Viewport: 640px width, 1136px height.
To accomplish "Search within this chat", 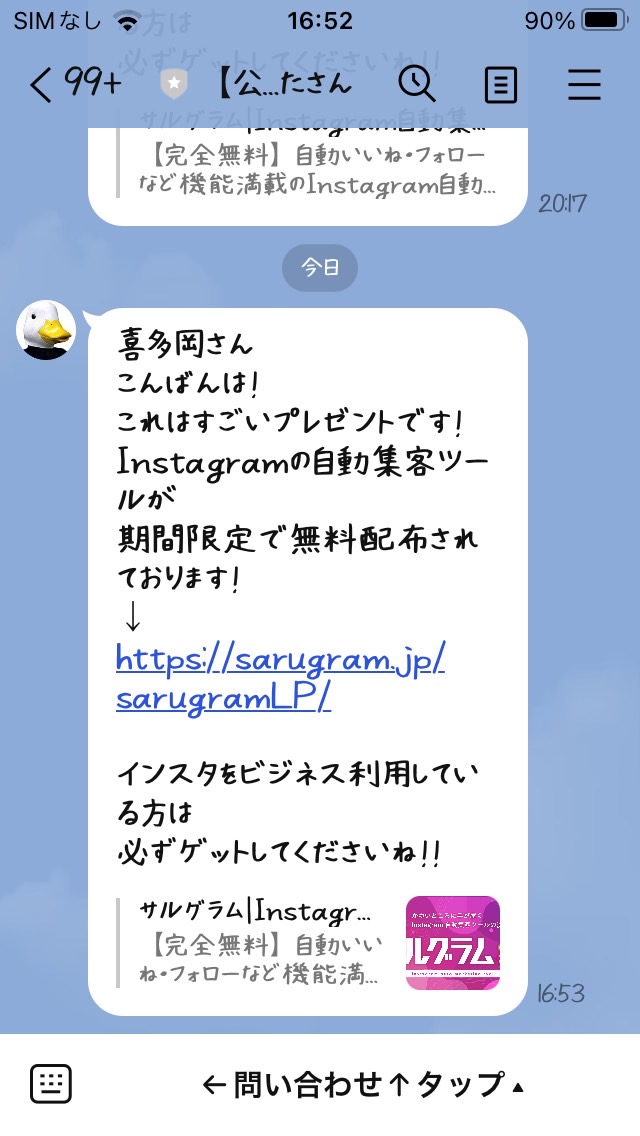I will [x=417, y=85].
